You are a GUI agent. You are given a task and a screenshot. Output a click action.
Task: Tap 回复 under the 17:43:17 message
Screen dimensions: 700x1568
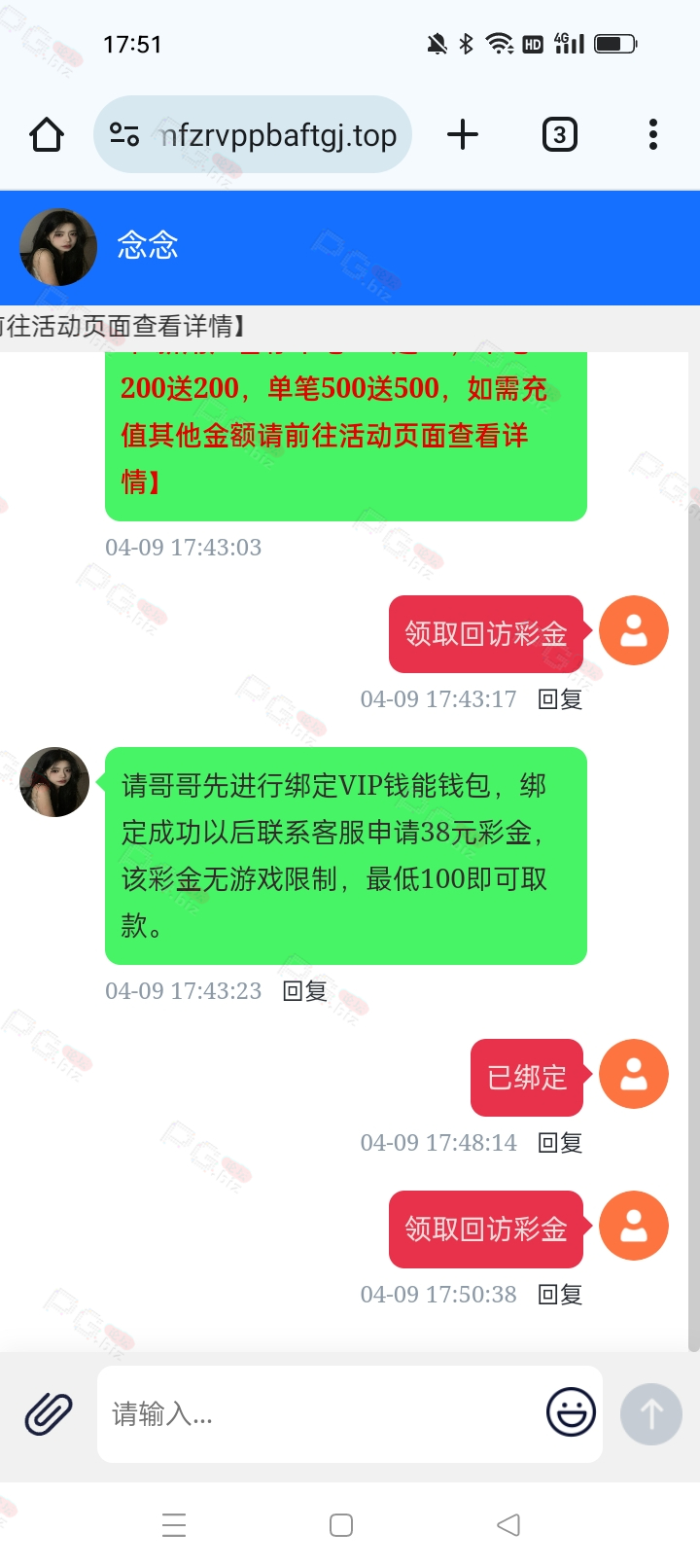560,699
